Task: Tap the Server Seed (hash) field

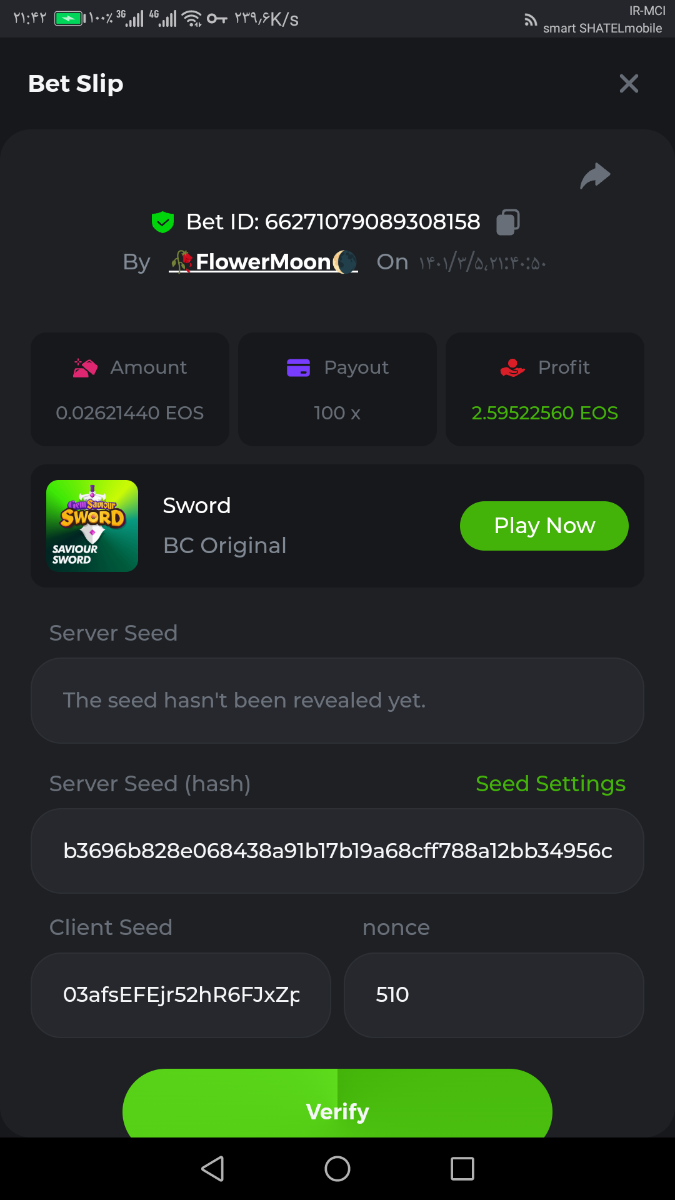Action: pos(337,851)
